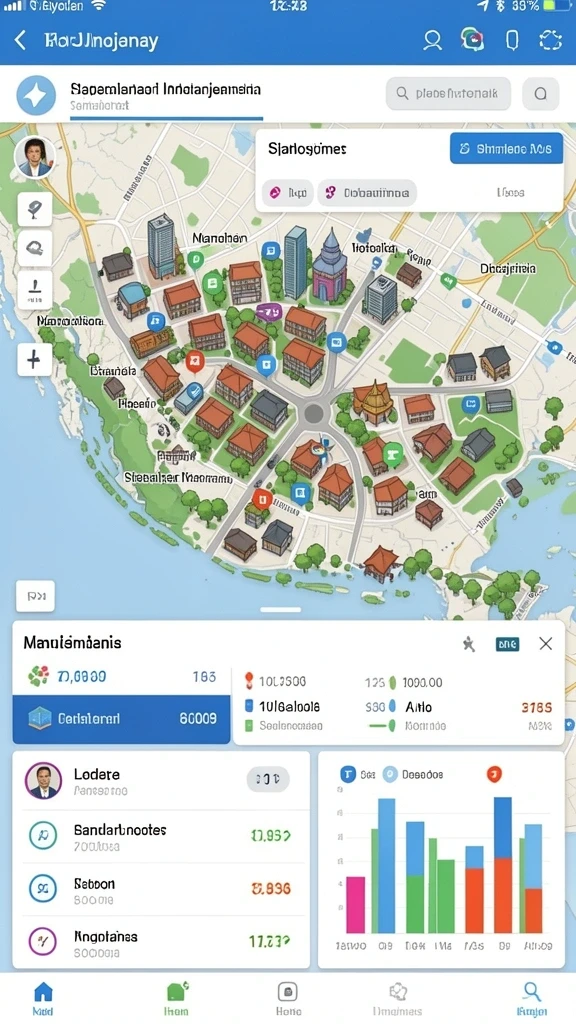Screen dimensions: 576x1024
Task: Tap the search field beside the page title
Action: click(x=449, y=94)
